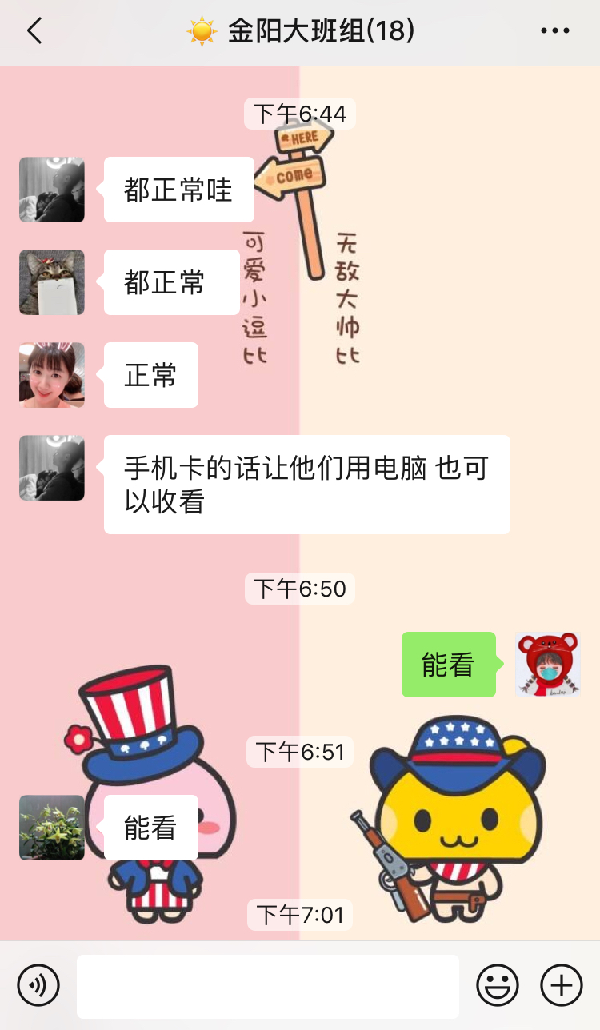Viewport: 600px width, 1030px height.
Task: Open the plus attachment menu
Action: [561, 986]
